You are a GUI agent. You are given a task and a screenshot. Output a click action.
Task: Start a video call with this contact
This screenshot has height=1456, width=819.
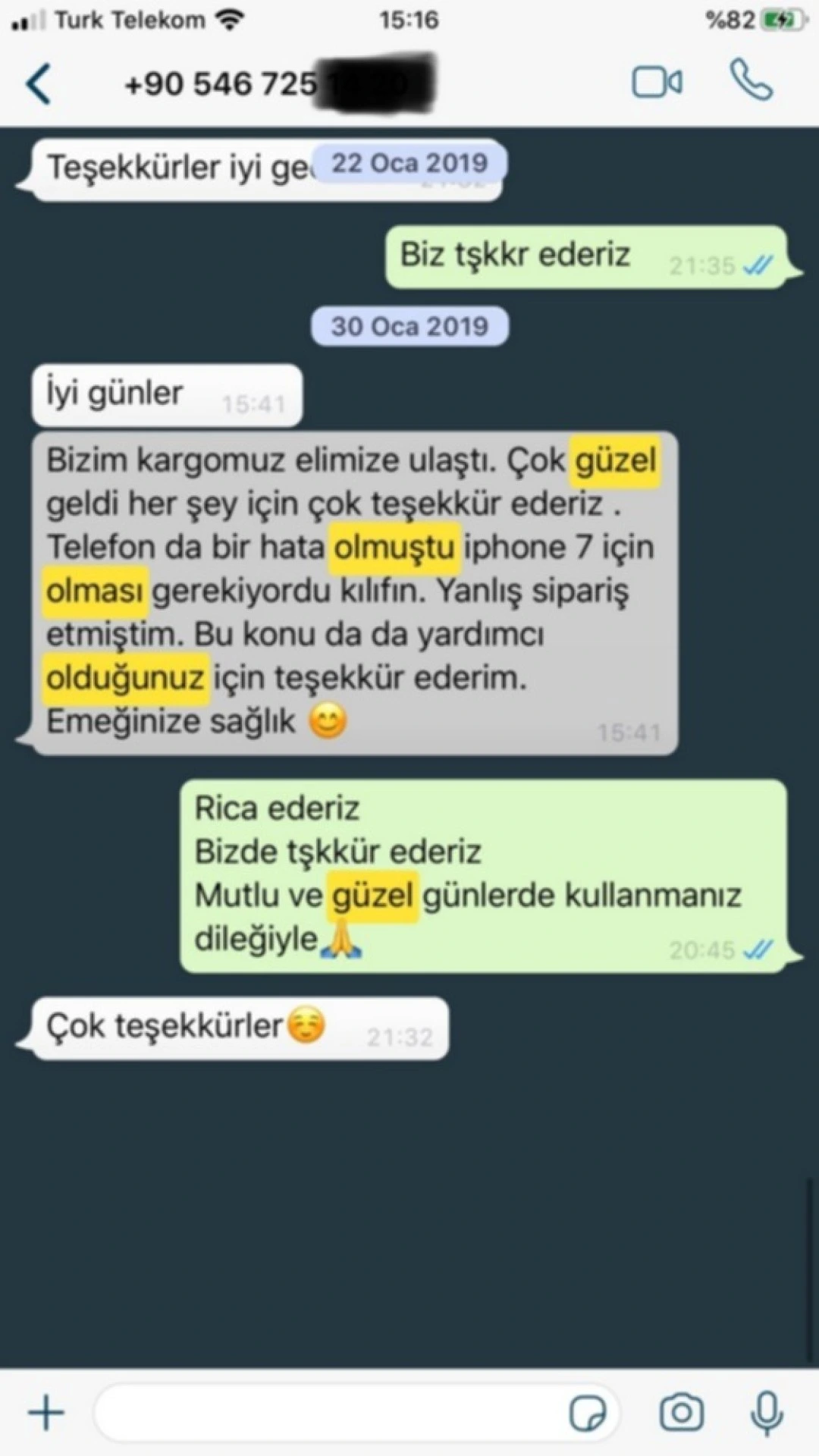tap(657, 82)
